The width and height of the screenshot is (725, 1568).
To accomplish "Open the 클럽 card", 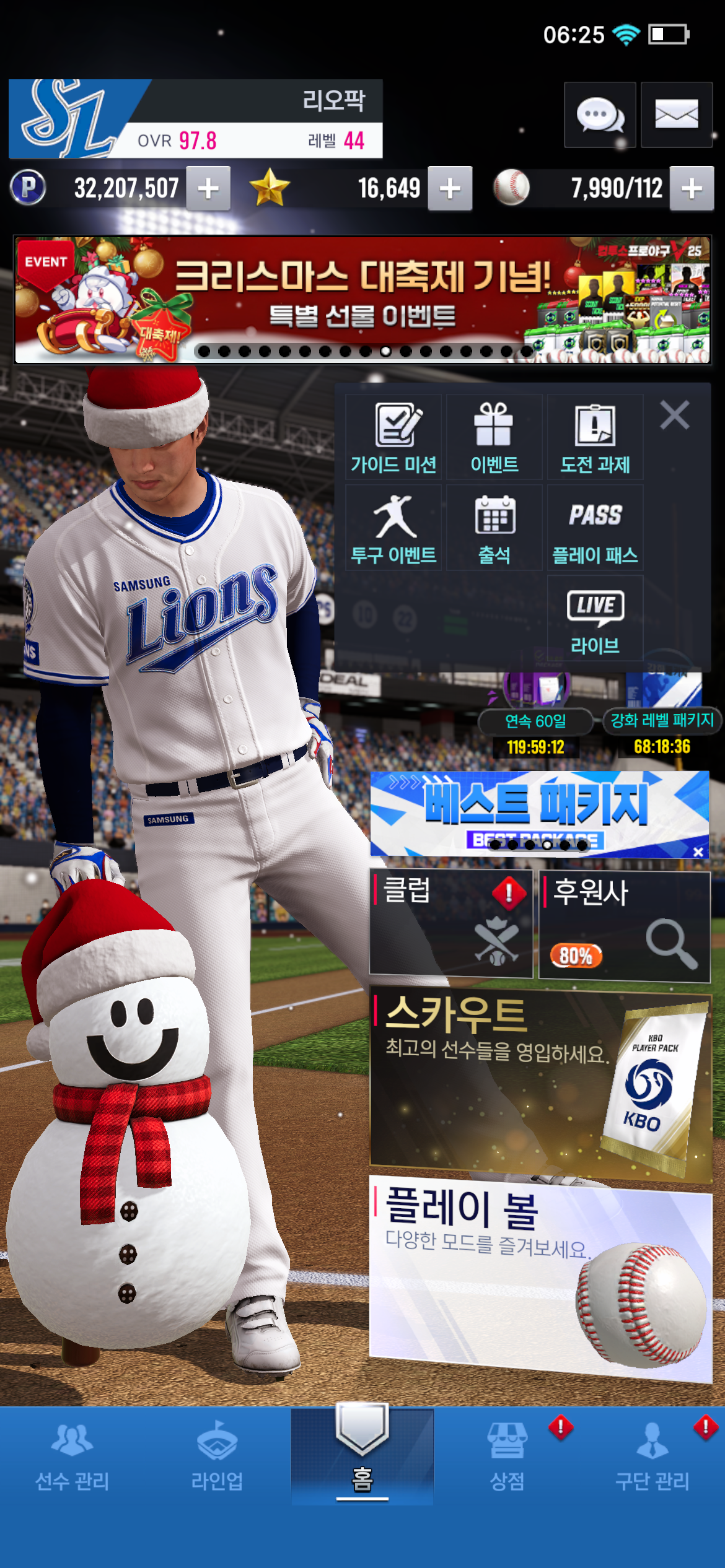I will click(450, 924).
